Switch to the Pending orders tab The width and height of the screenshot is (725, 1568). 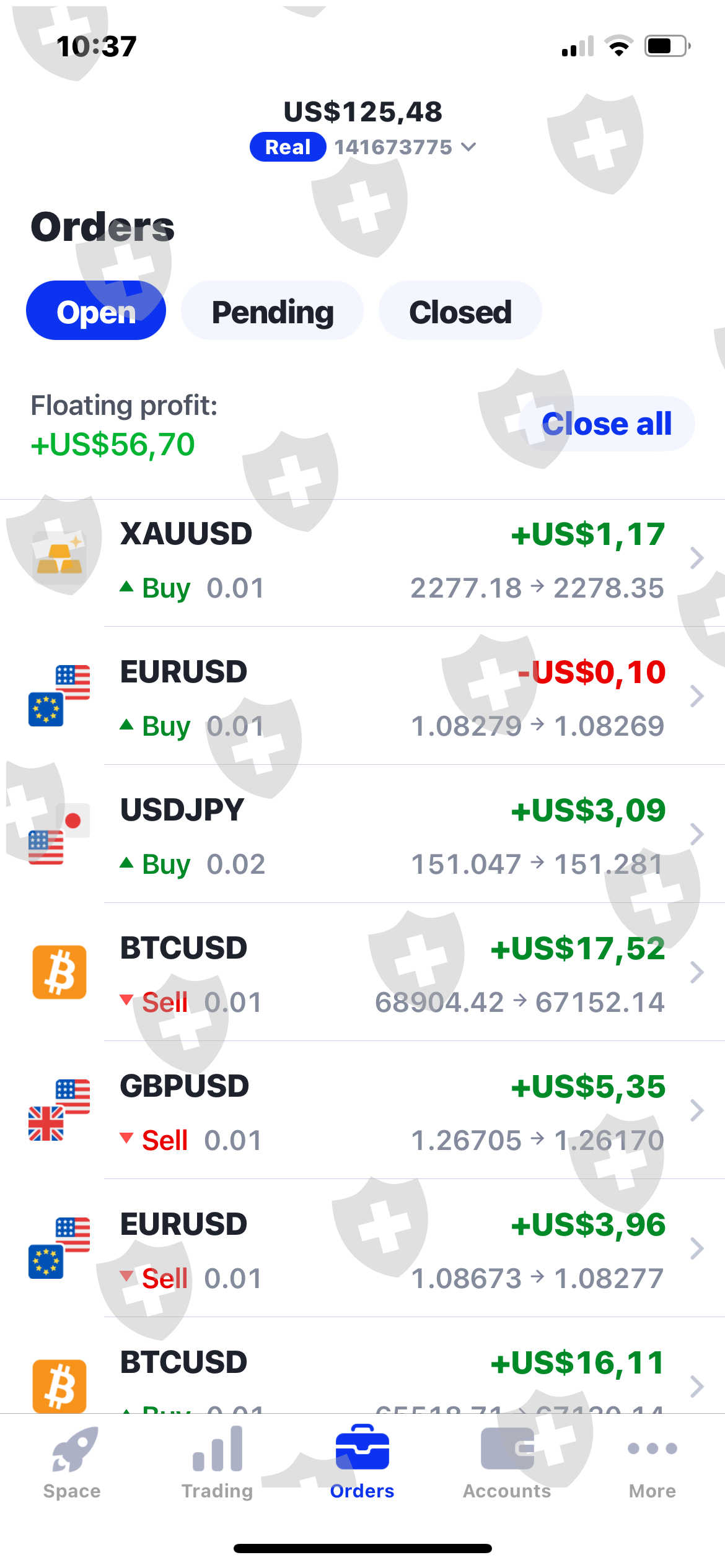pyautogui.click(x=272, y=311)
